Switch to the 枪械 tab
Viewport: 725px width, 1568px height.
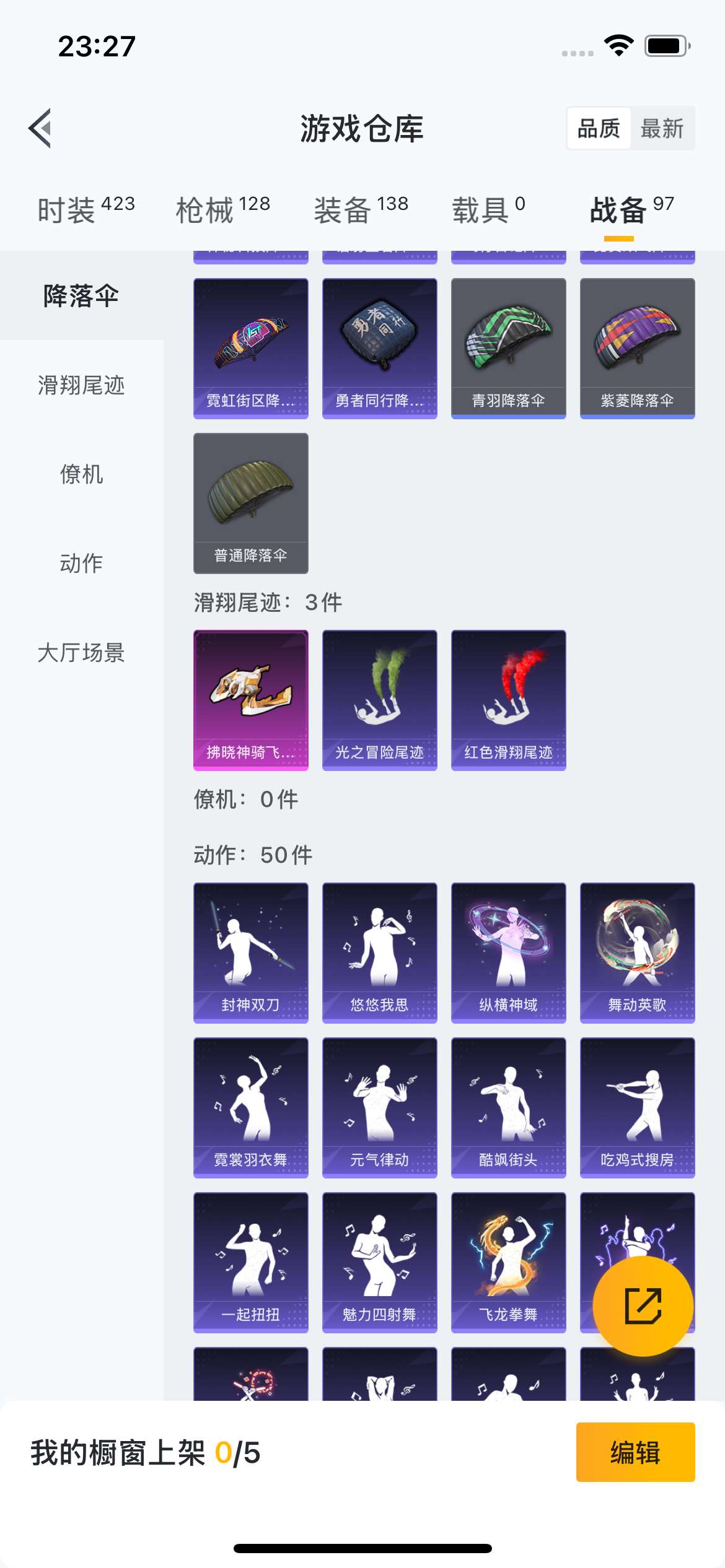click(223, 210)
